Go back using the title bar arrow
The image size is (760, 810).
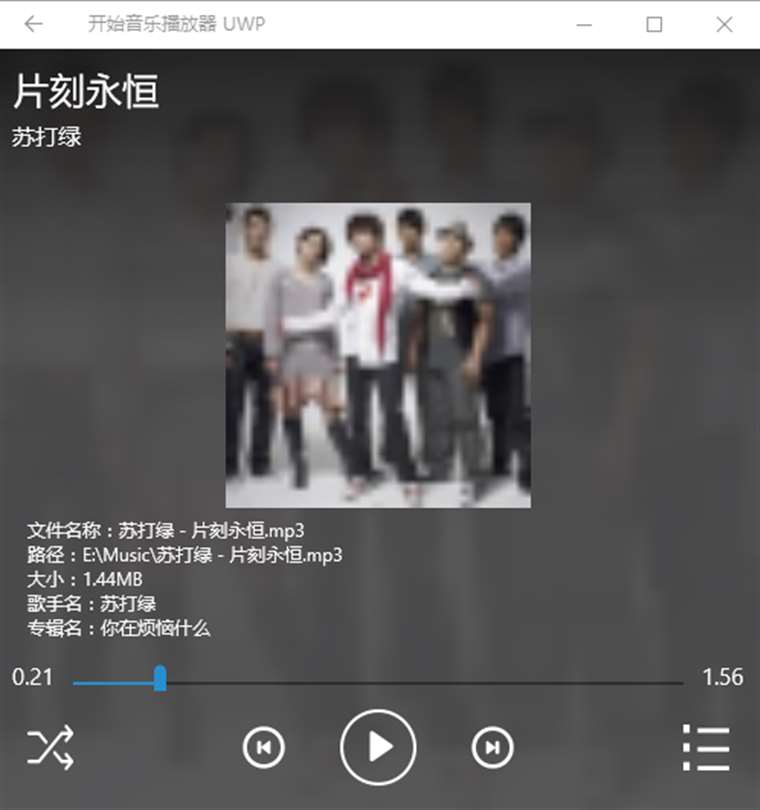click(x=33, y=24)
